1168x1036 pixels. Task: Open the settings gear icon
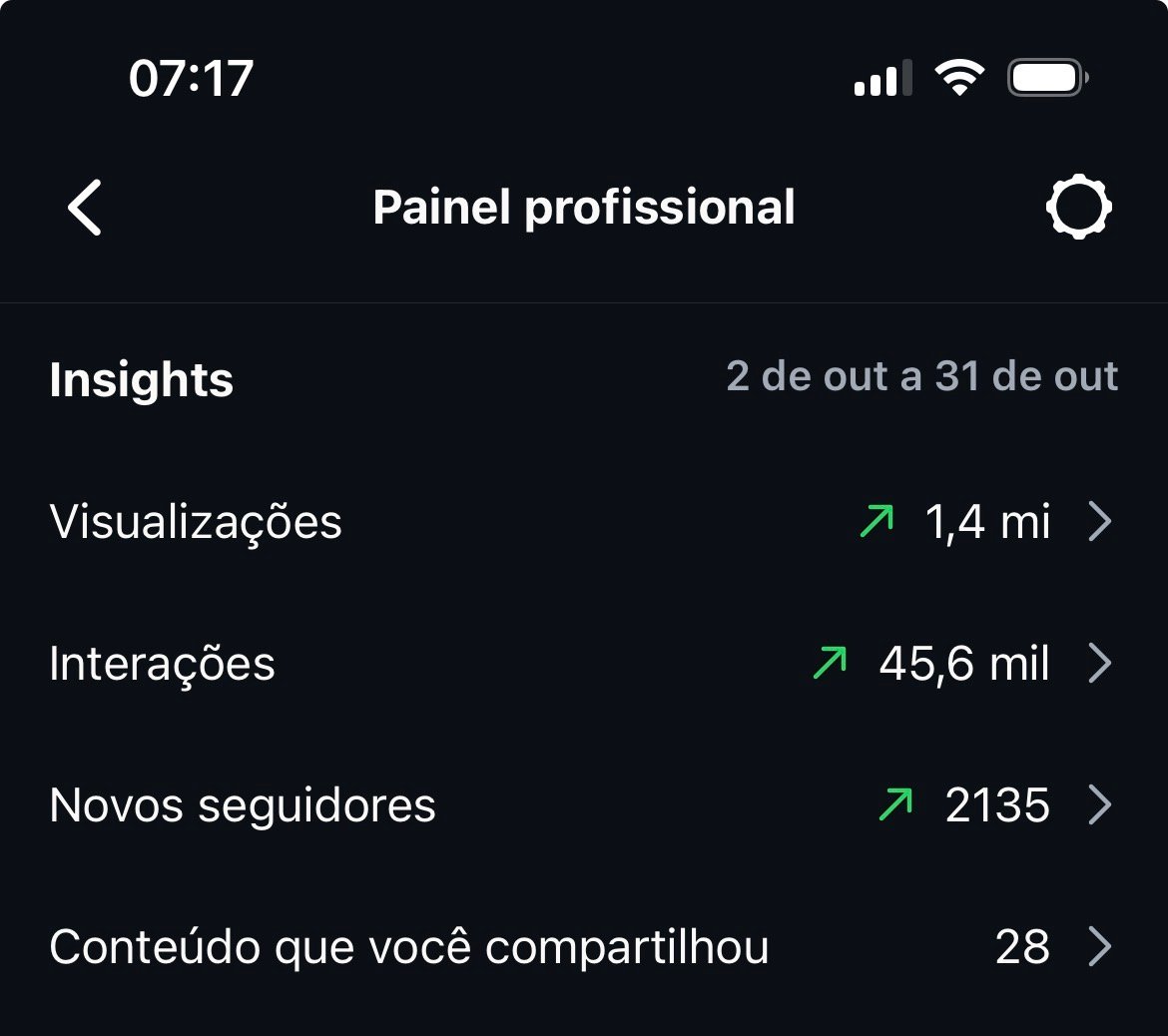(1078, 208)
